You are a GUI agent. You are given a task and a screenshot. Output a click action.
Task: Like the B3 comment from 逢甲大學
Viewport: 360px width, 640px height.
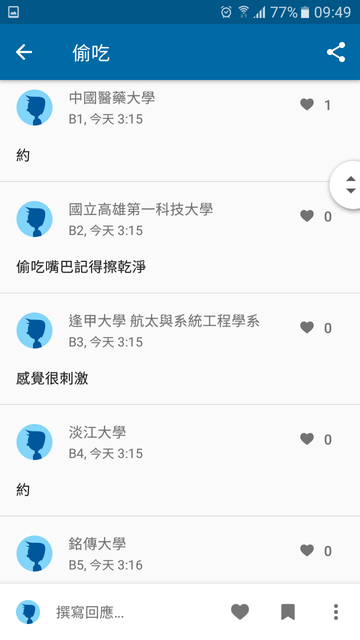307,328
